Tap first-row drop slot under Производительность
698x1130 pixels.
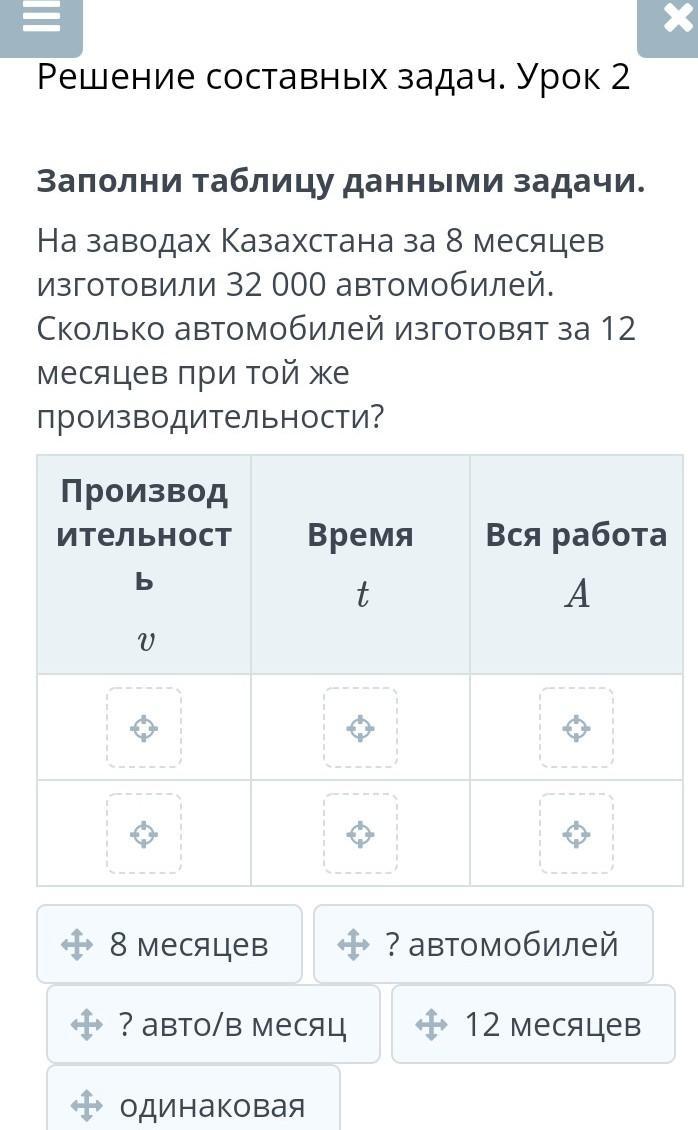point(144,728)
